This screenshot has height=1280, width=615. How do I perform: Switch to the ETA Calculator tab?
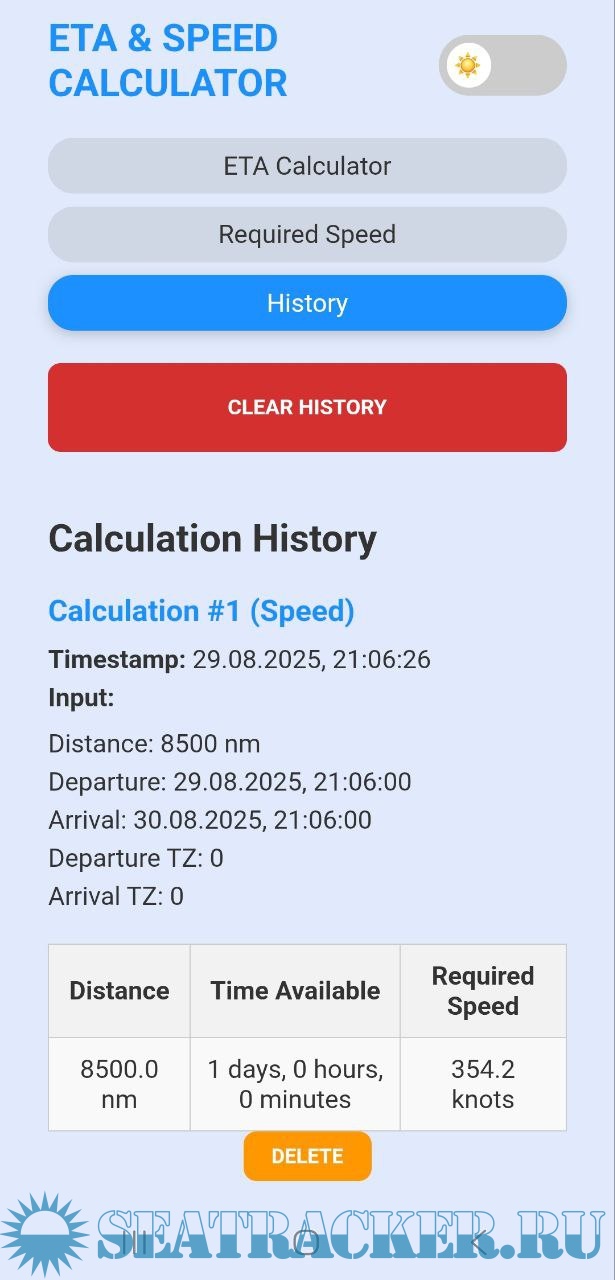click(x=307, y=166)
